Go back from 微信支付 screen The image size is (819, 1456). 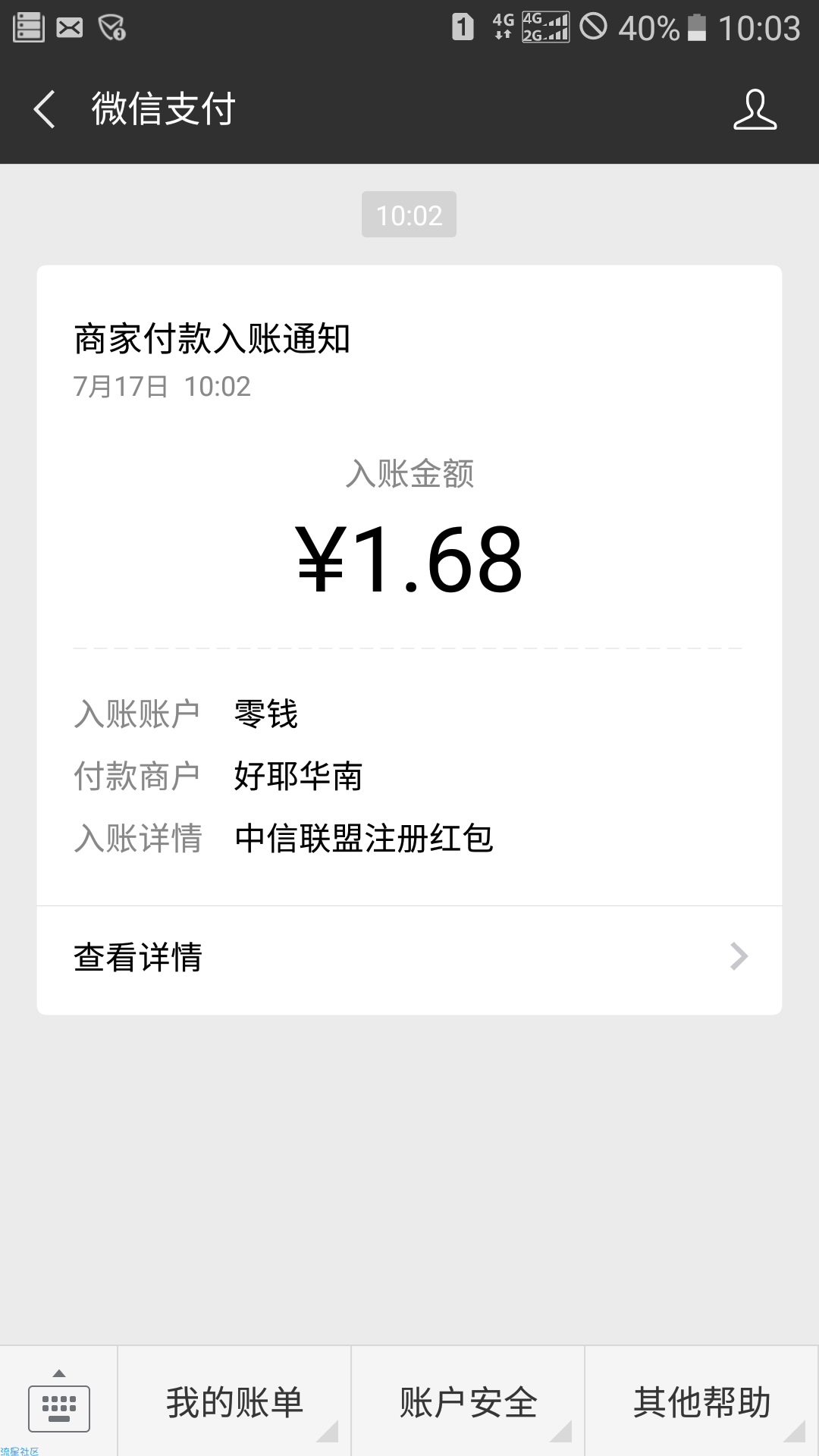point(45,109)
